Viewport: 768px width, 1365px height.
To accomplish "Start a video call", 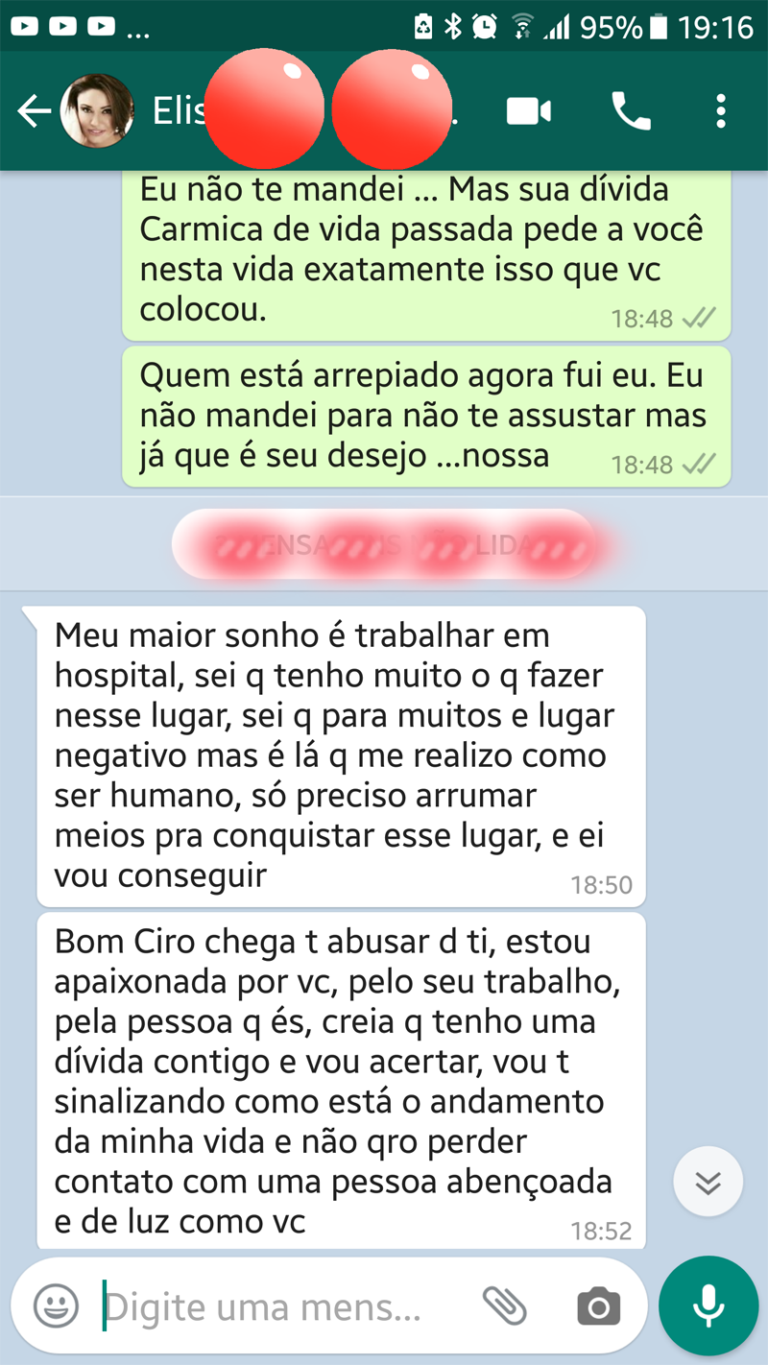I will tap(529, 111).
